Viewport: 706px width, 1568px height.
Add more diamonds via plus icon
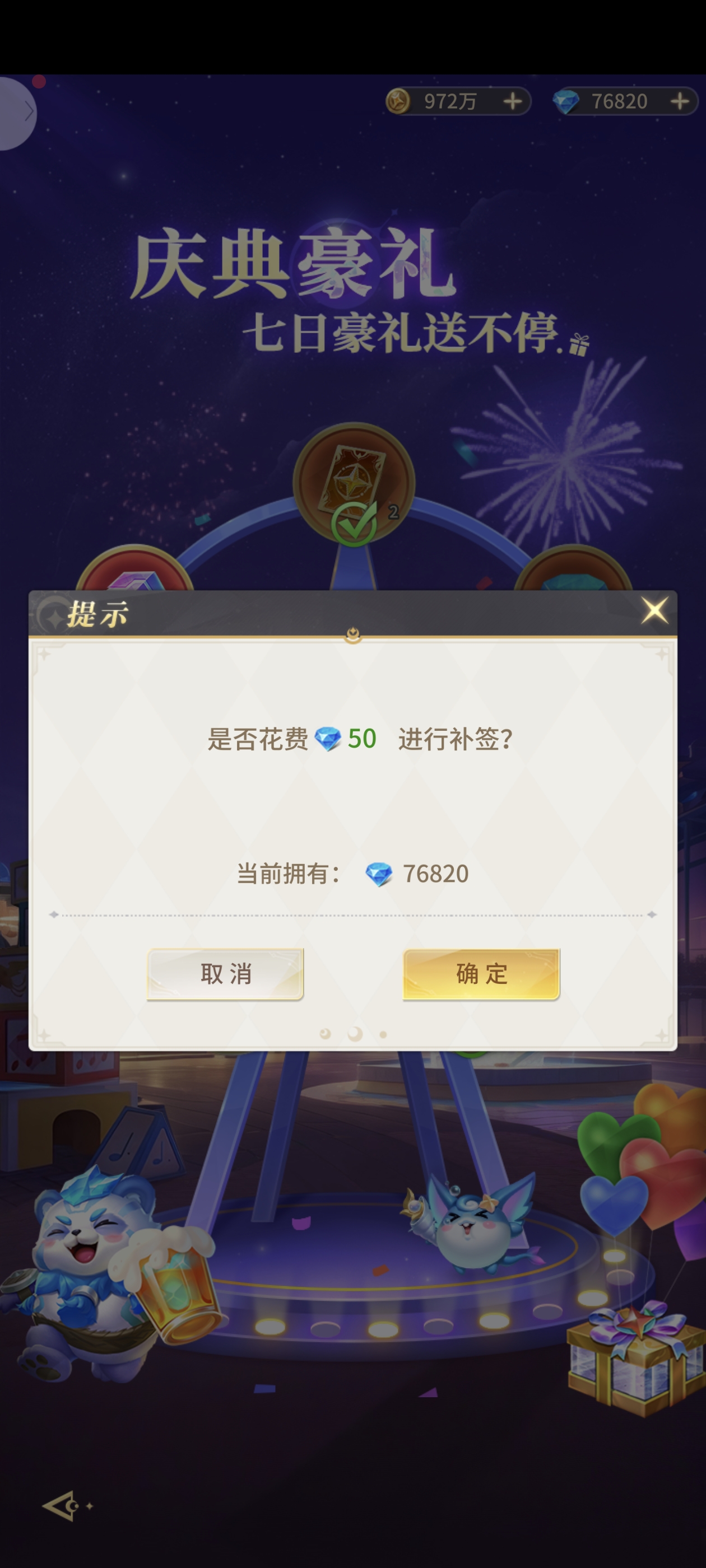point(680,101)
